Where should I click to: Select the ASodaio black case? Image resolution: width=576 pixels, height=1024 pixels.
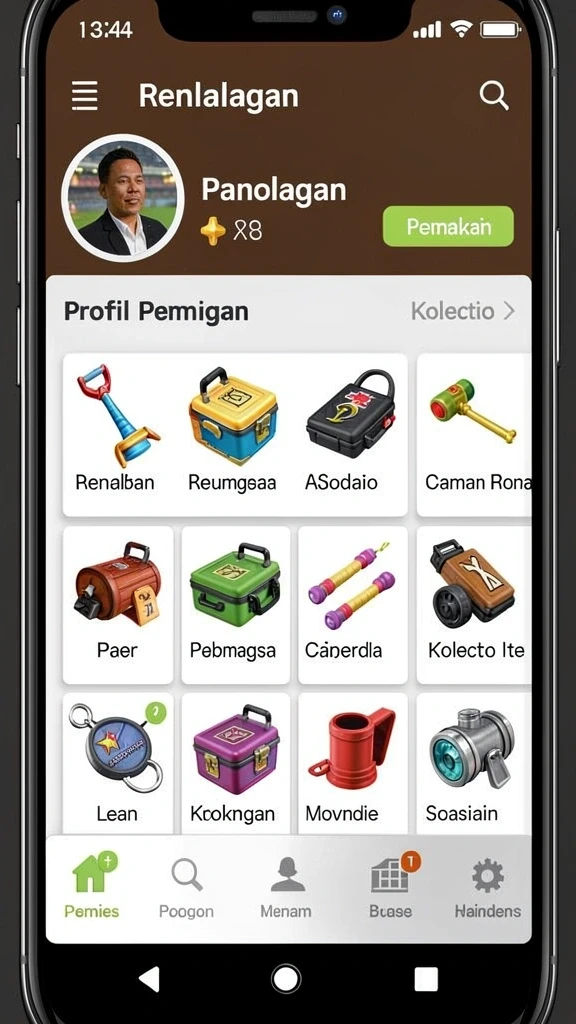(351, 434)
